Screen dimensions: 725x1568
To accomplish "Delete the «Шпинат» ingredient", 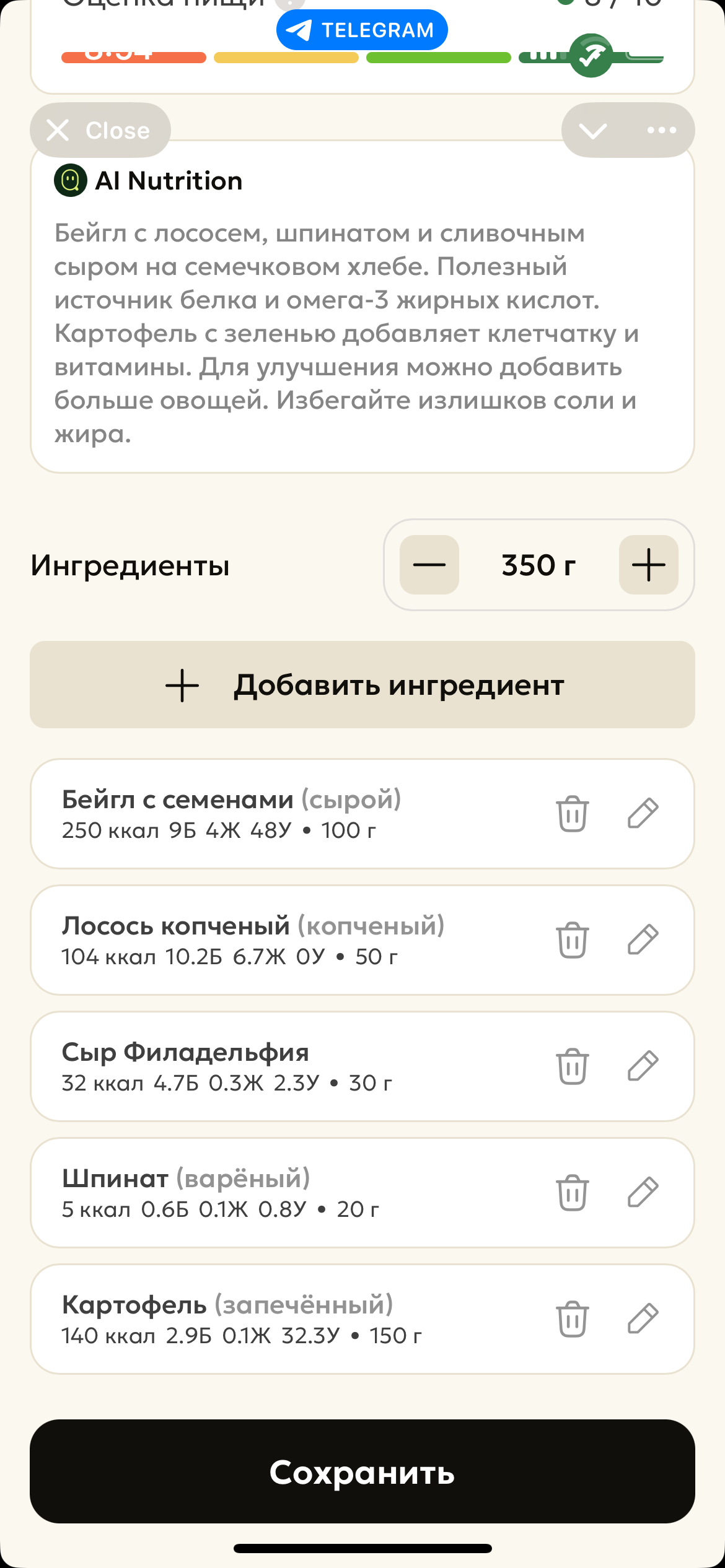I will 571,1192.
